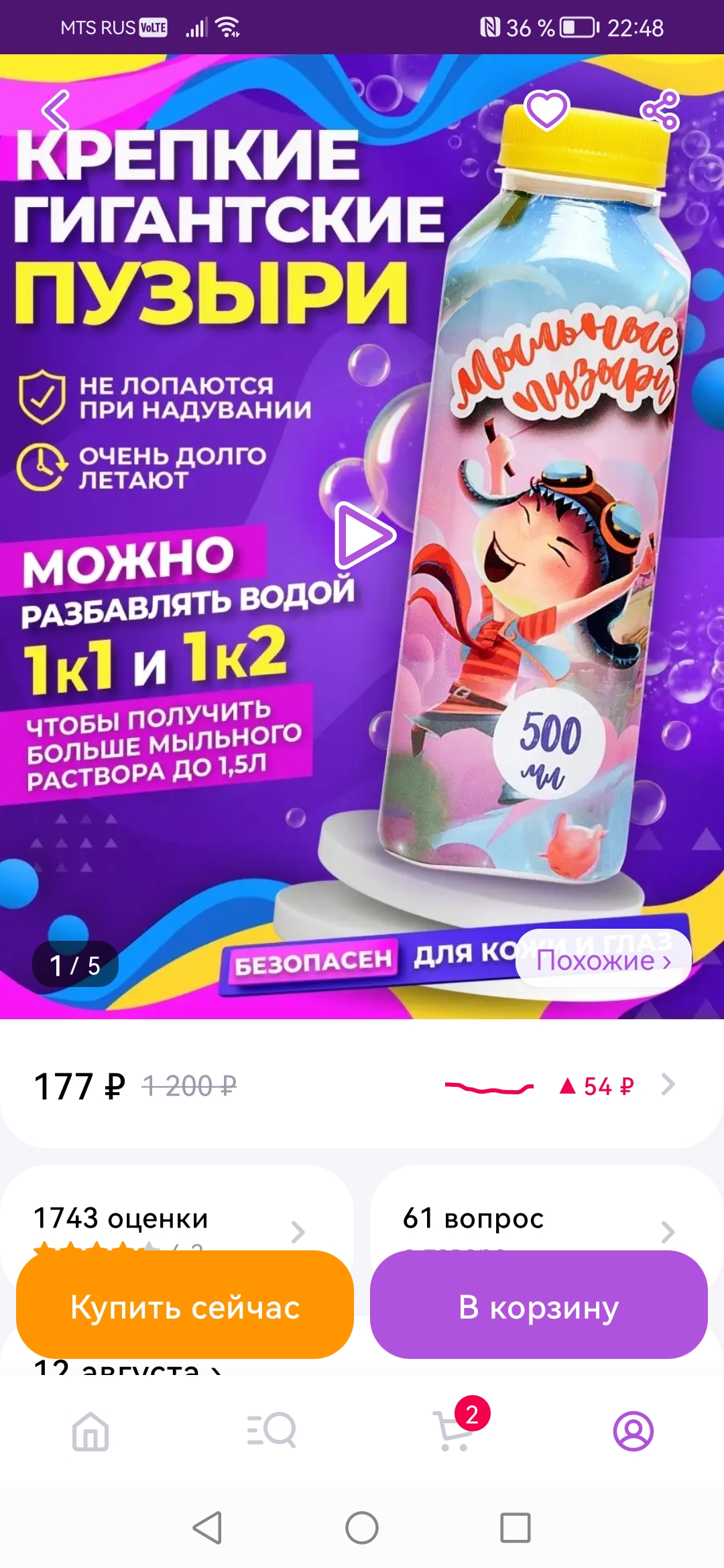The image size is (724, 1568).
Task: Tap Купить сейчас
Action: (185, 1307)
